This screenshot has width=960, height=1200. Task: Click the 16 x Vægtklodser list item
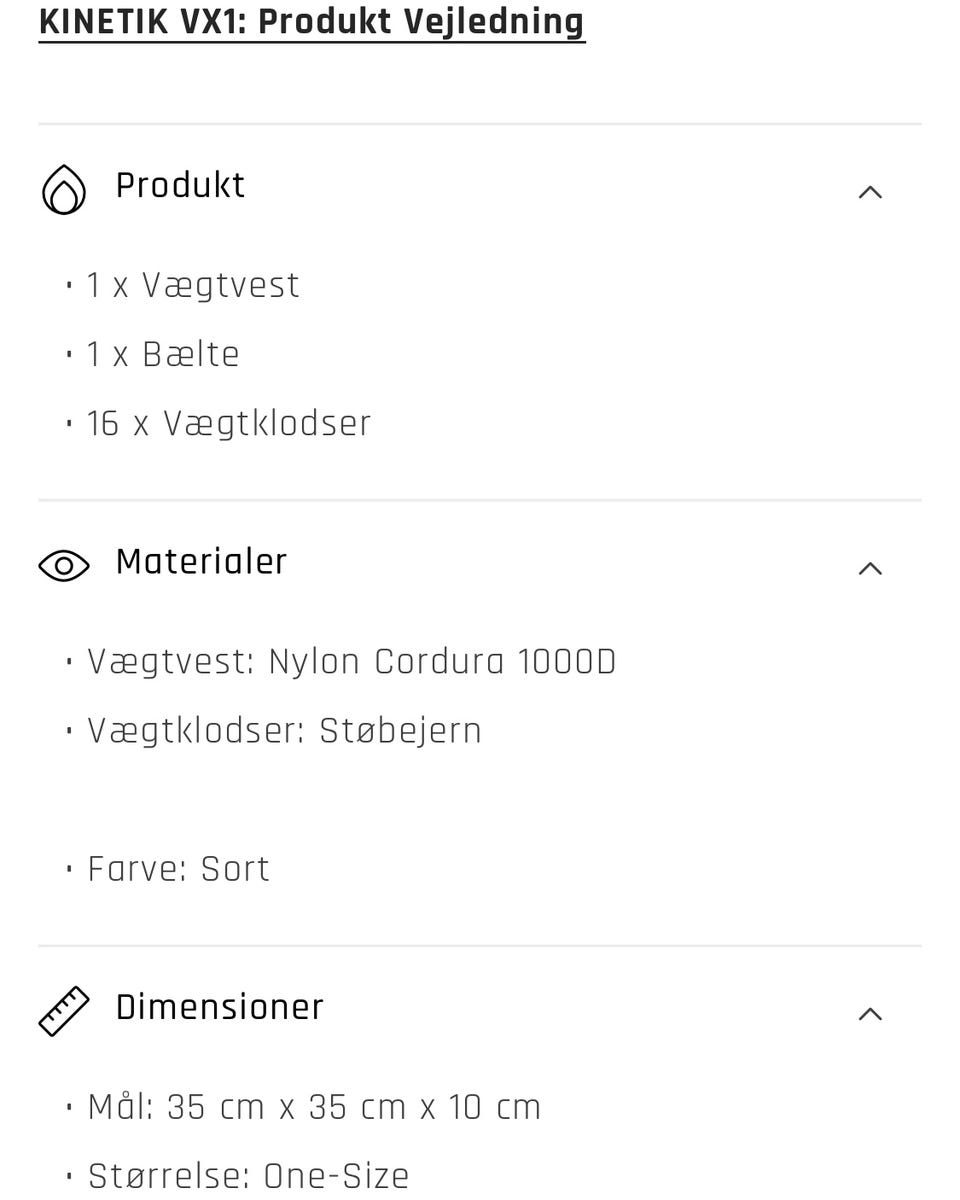[x=229, y=422]
